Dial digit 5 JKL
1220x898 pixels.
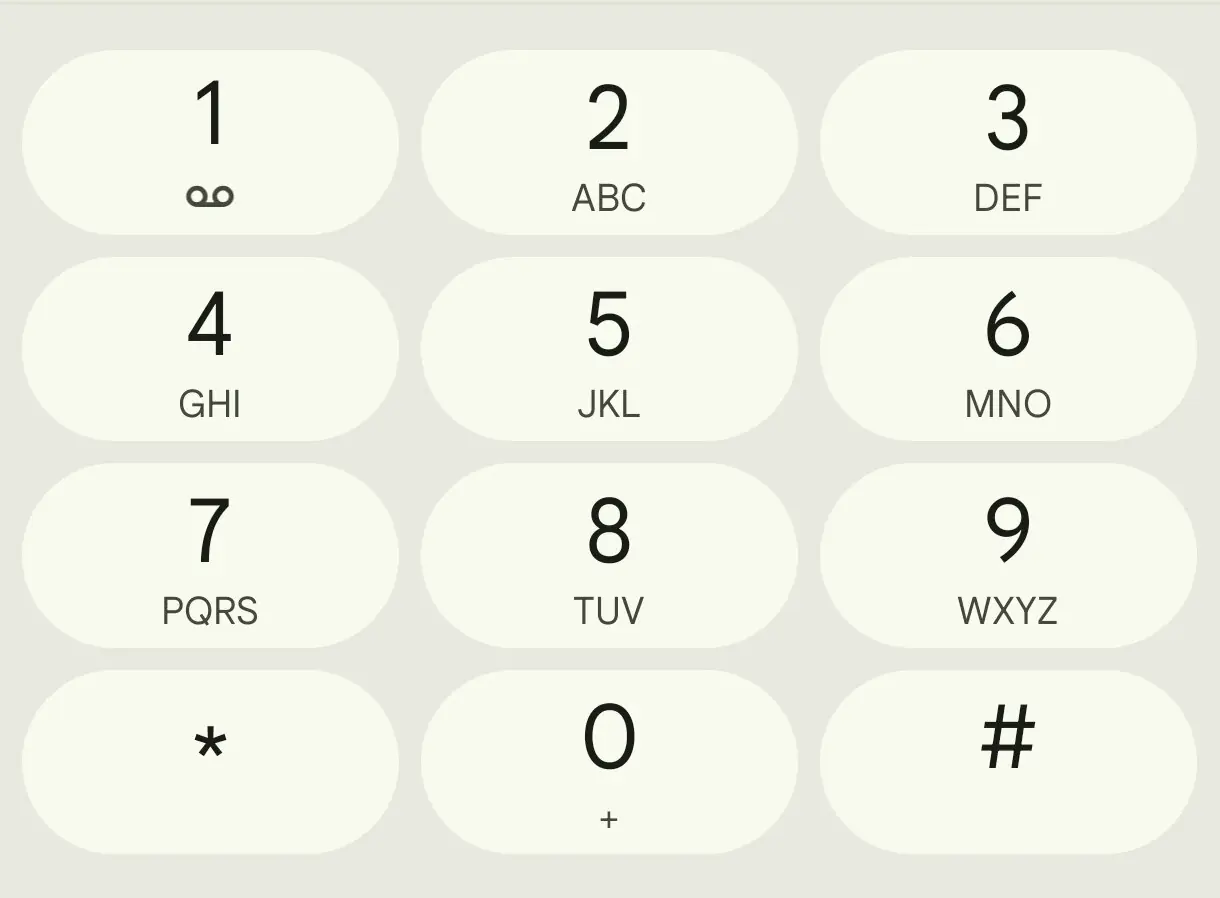tap(609, 349)
